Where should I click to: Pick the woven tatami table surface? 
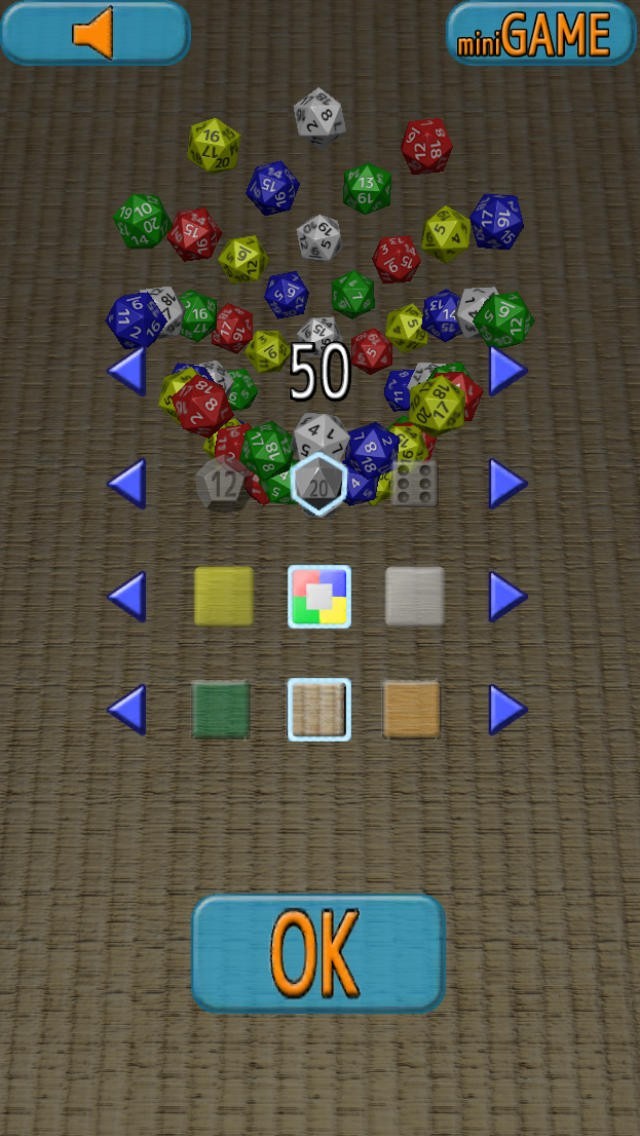[x=319, y=709]
